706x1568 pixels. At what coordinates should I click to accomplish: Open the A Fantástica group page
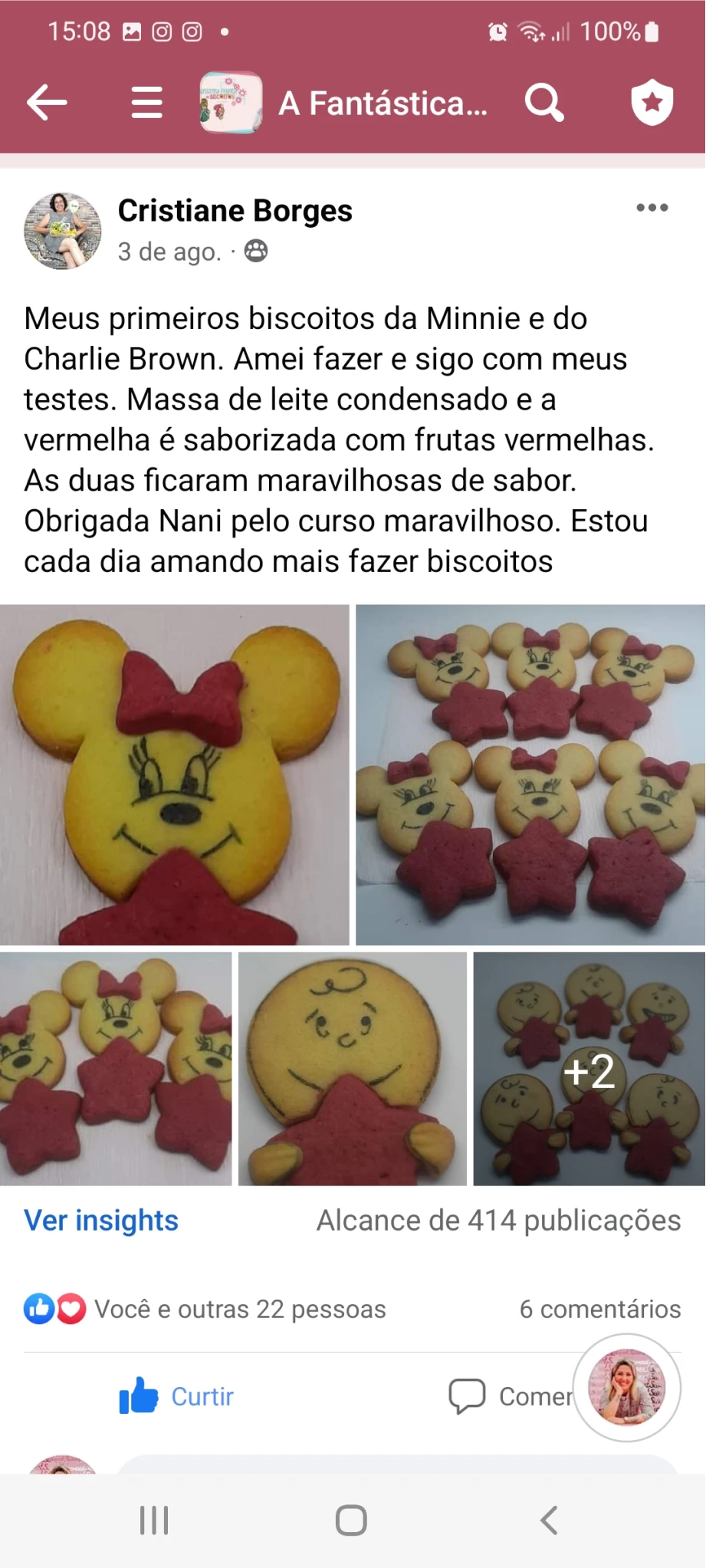(382, 103)
